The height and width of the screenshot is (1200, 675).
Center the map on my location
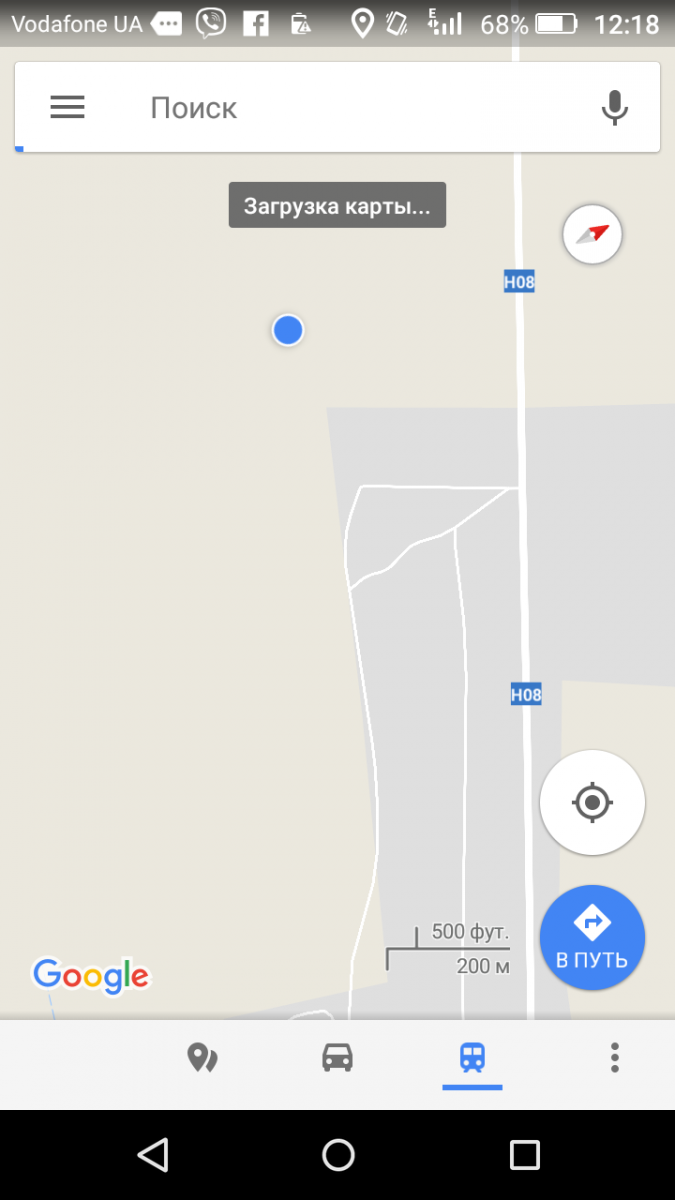tap(592, 802)
